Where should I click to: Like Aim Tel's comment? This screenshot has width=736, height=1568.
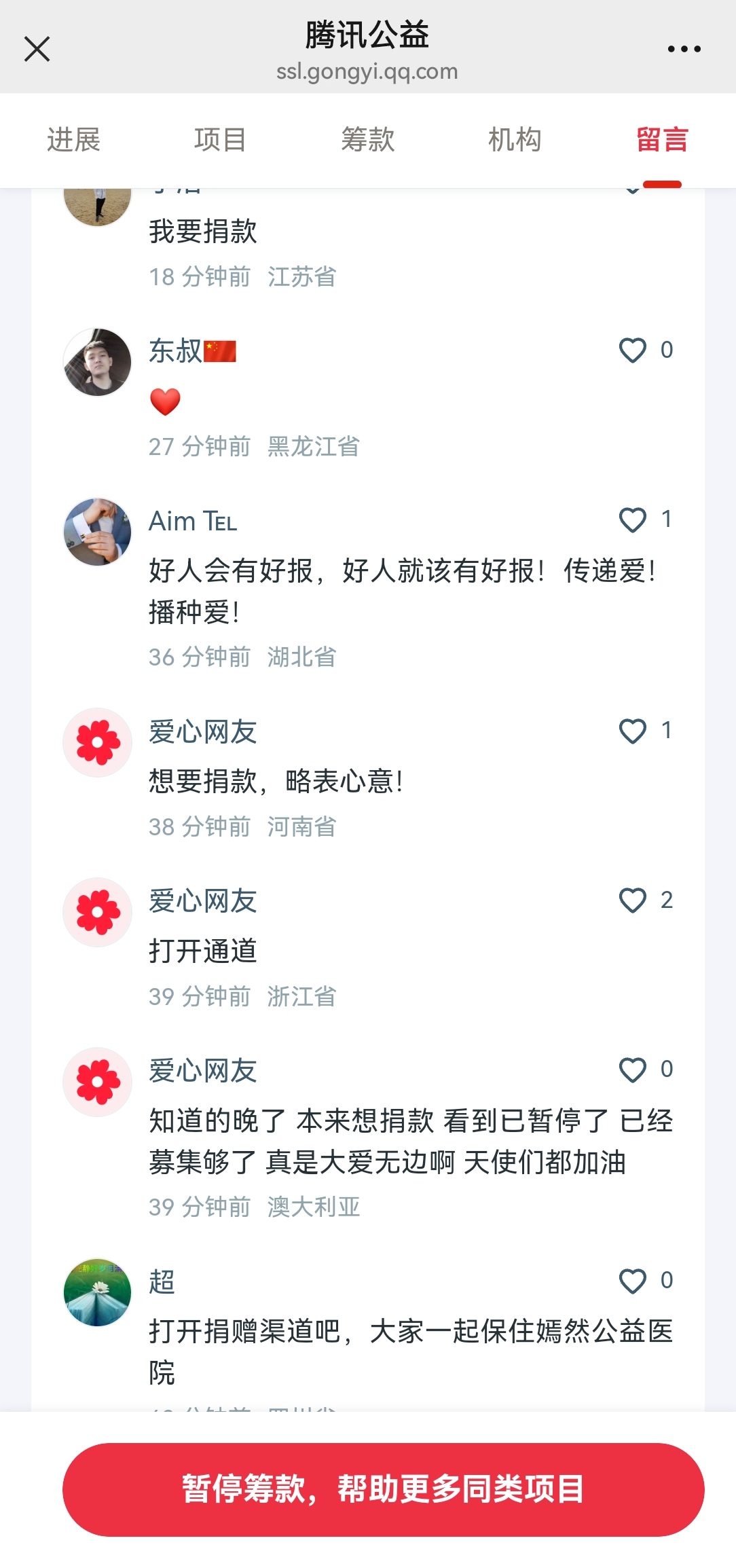point(633,520)
